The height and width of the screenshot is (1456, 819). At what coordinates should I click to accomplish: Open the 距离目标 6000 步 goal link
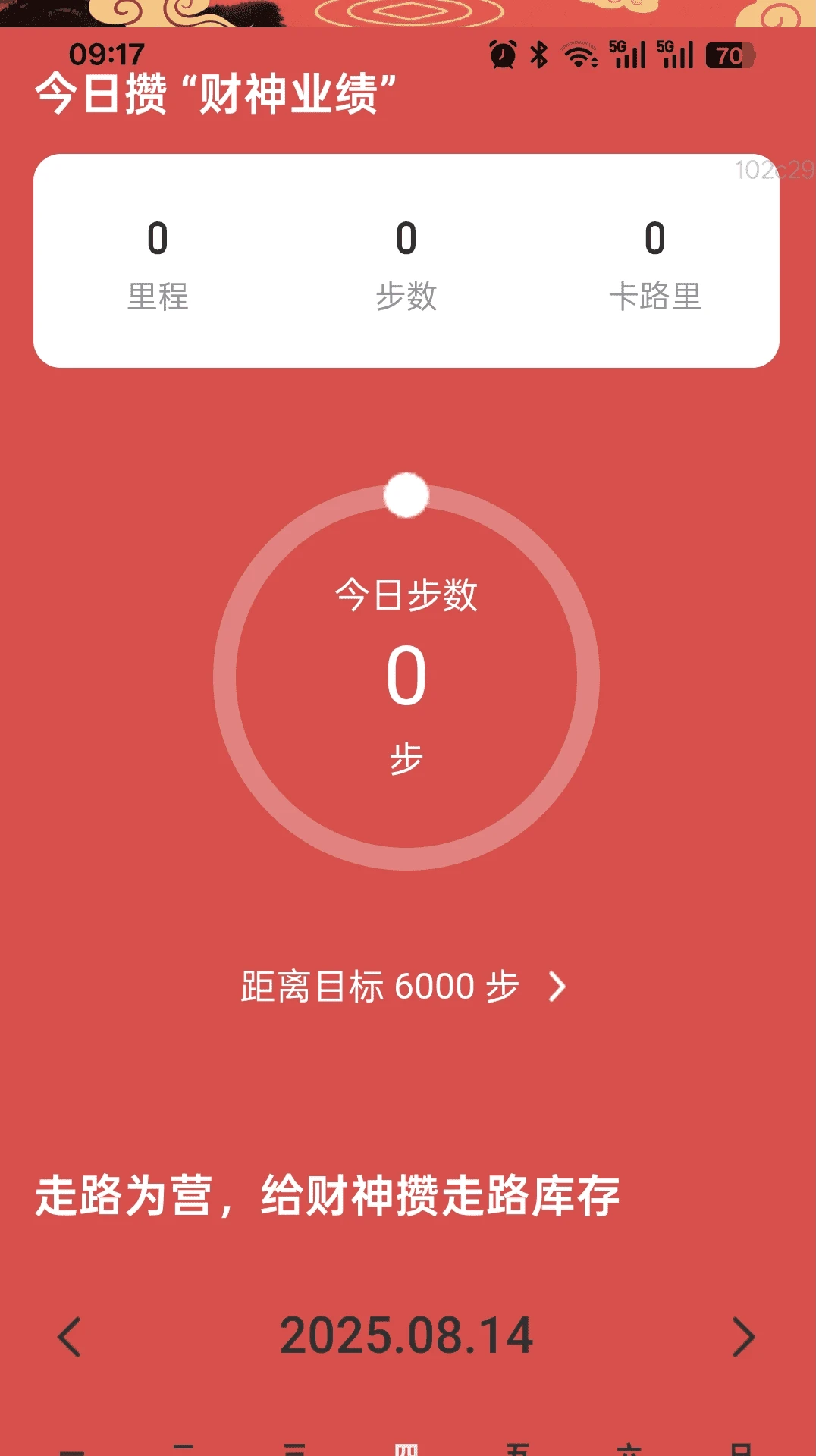403,987
